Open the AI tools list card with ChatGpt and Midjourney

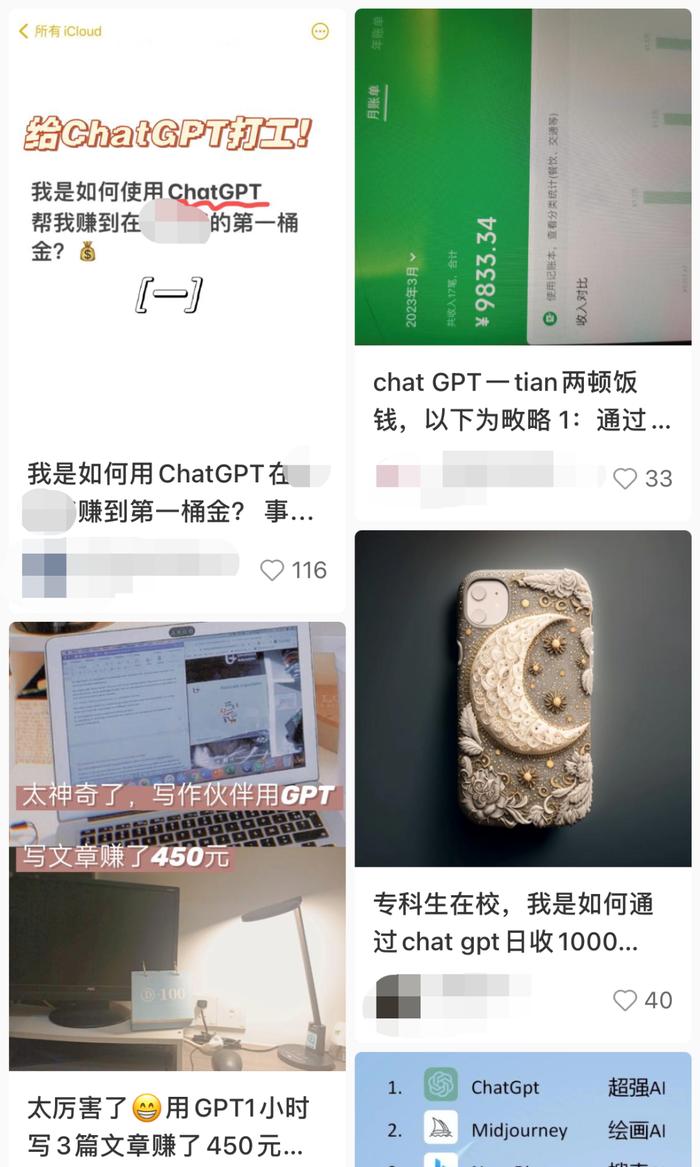coord(523,1109)
